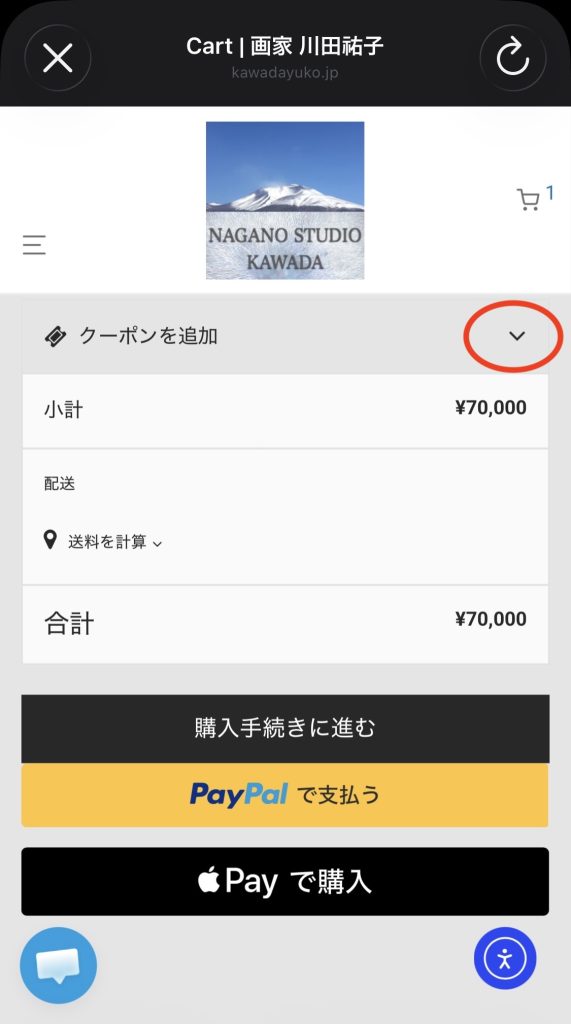Pay with the PayPal button
This screenshot has height=1024, width=571.
[x=286, y=795]
